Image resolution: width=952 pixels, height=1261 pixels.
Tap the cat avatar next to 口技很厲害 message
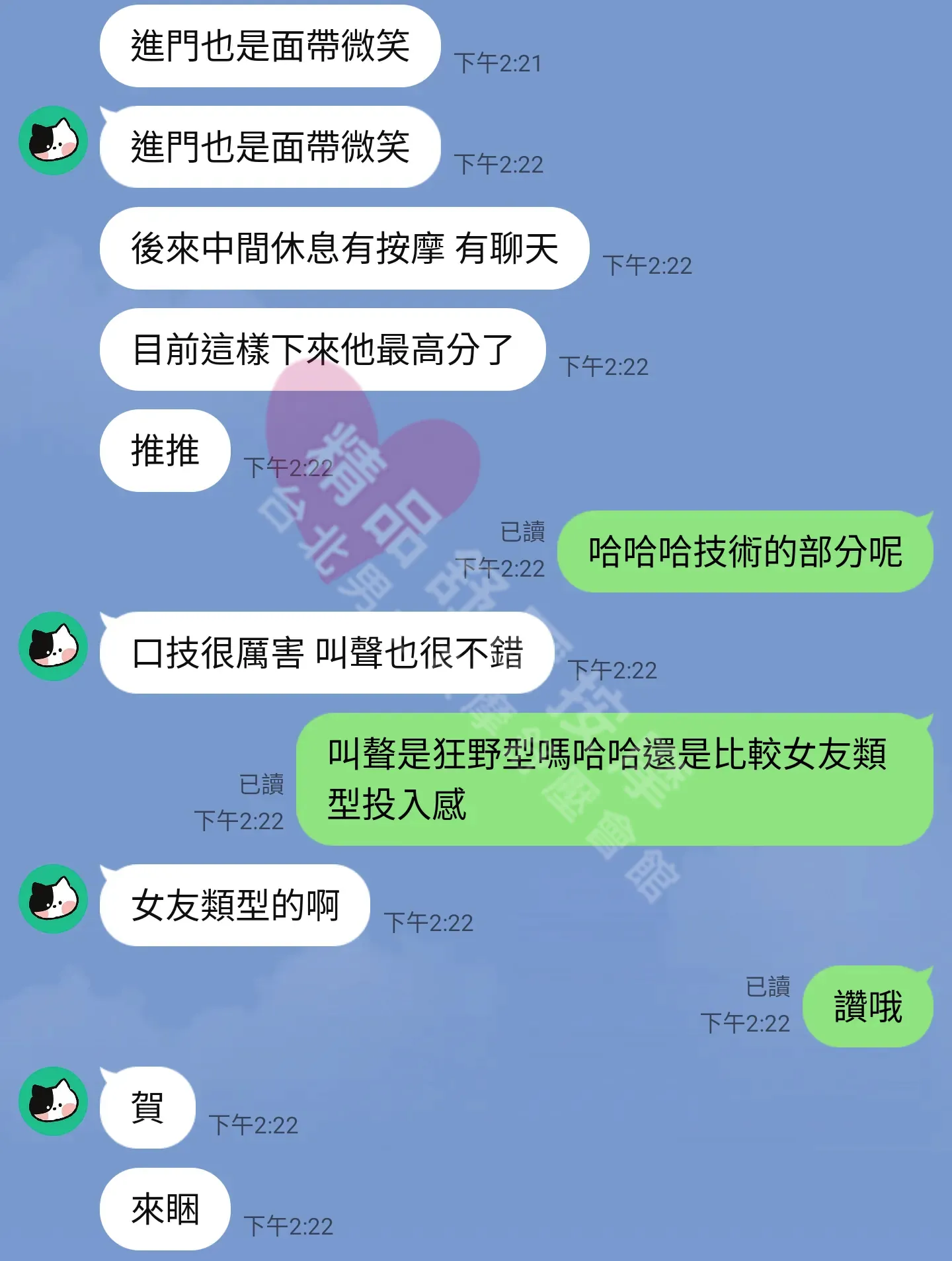pyautogui.click(x=53, y=646)
